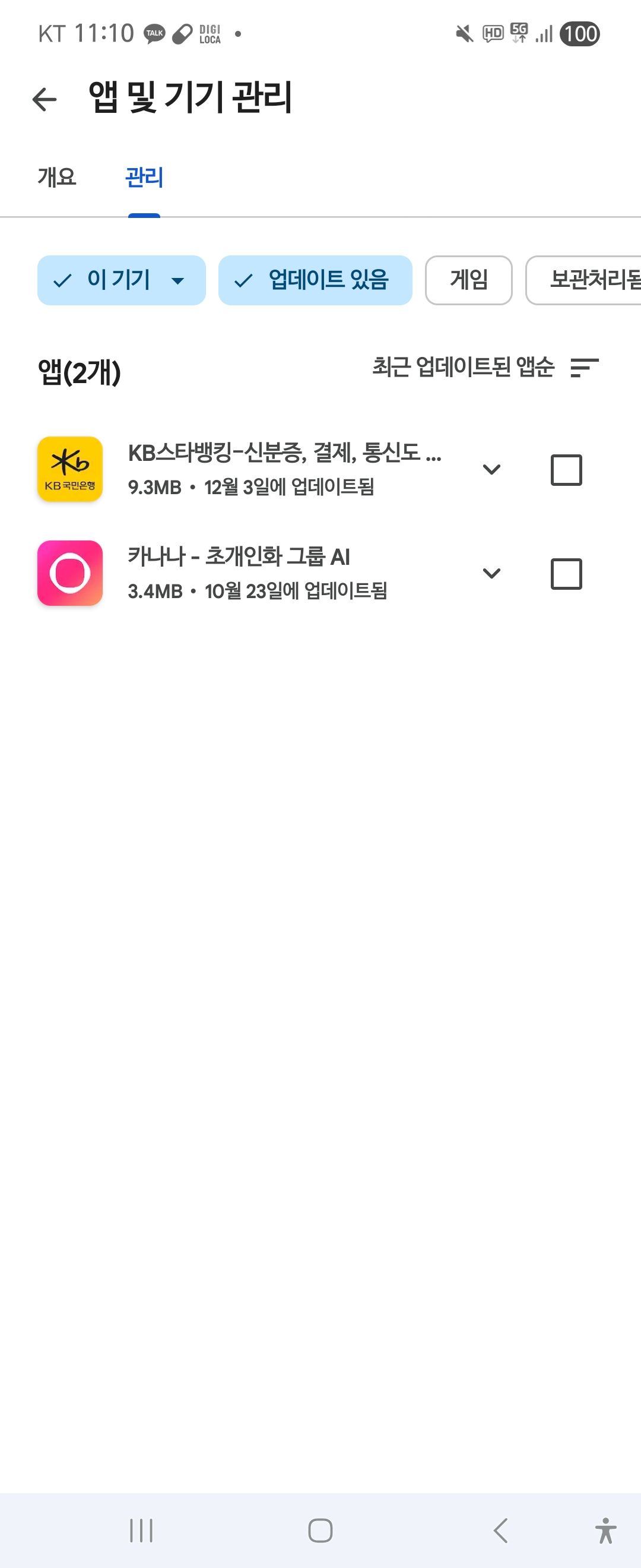Disable the 업데이트 있음 filter chip

[315, 280]
